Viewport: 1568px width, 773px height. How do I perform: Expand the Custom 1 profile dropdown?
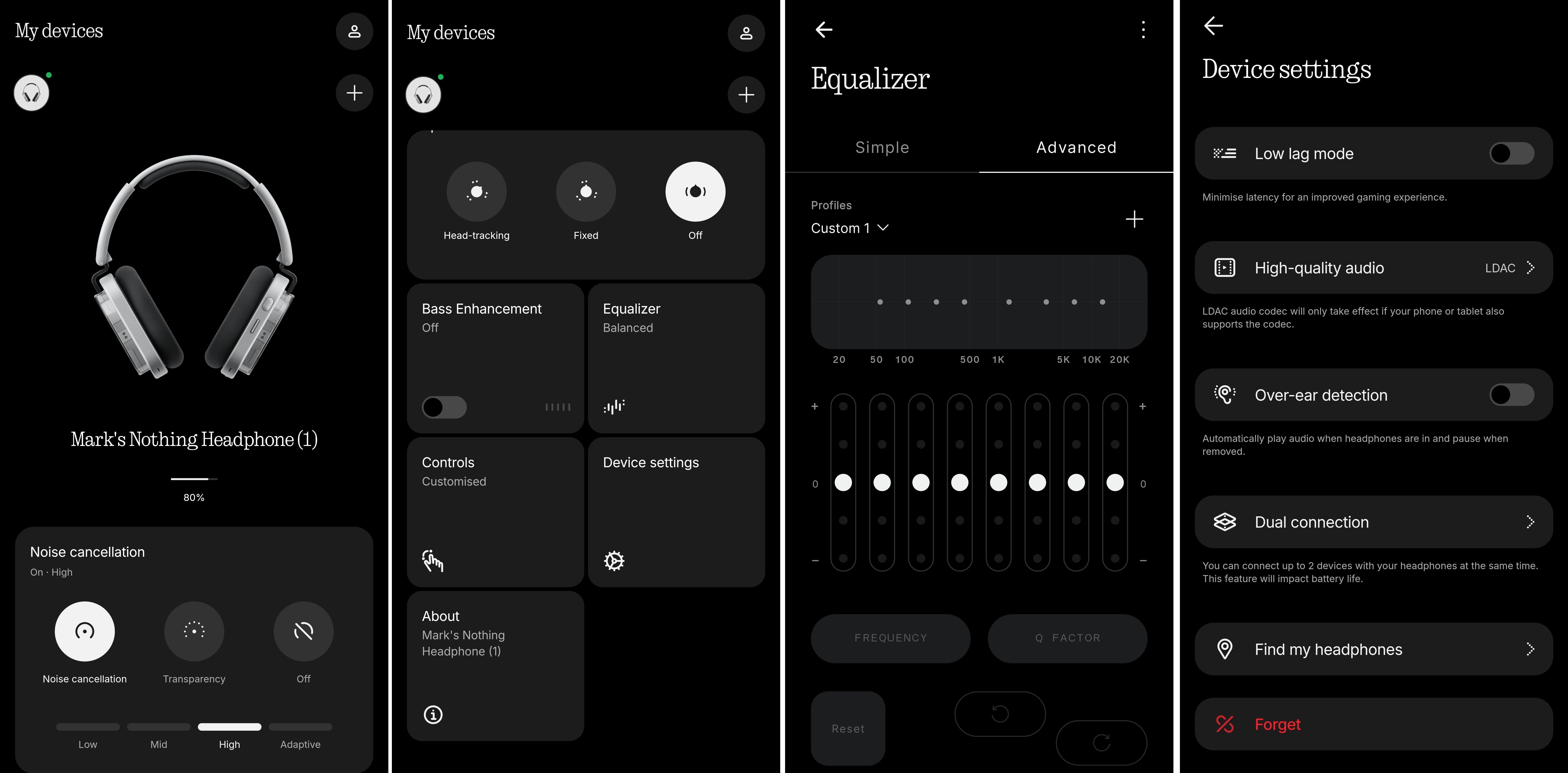(x=850, y=228)
